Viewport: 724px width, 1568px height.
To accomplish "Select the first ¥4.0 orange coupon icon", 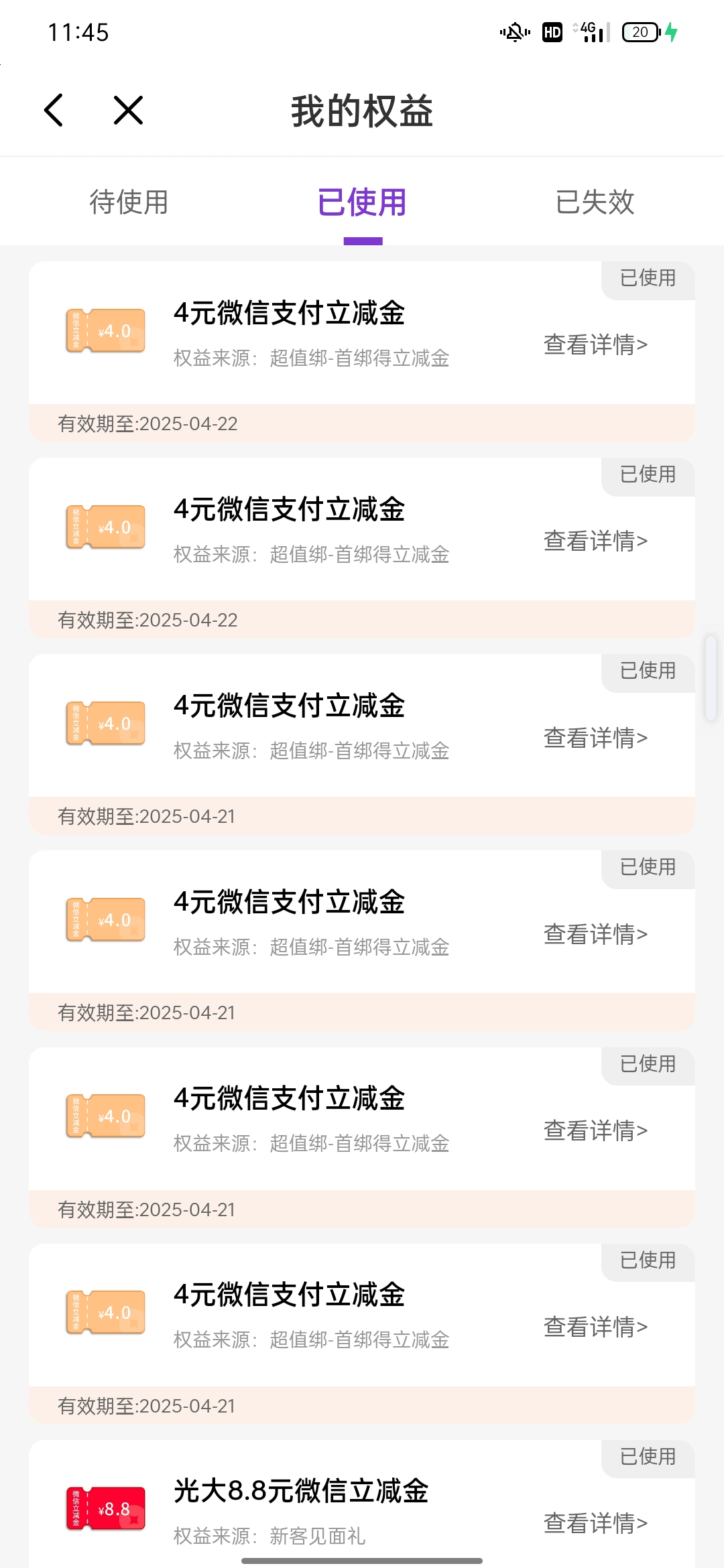I will coord(105,330).
